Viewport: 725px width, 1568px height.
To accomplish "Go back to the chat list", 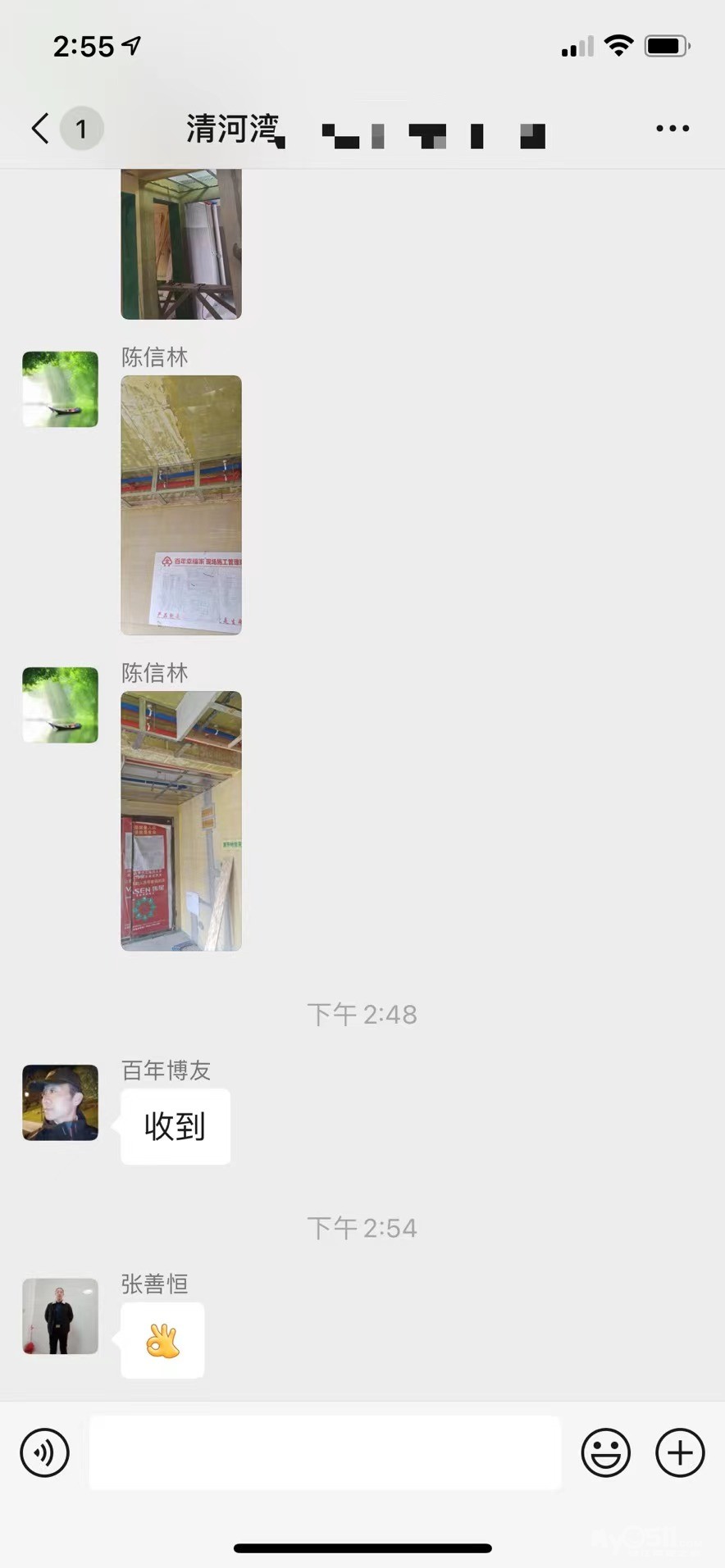I will pyautogui.click(x=41, y=129).
